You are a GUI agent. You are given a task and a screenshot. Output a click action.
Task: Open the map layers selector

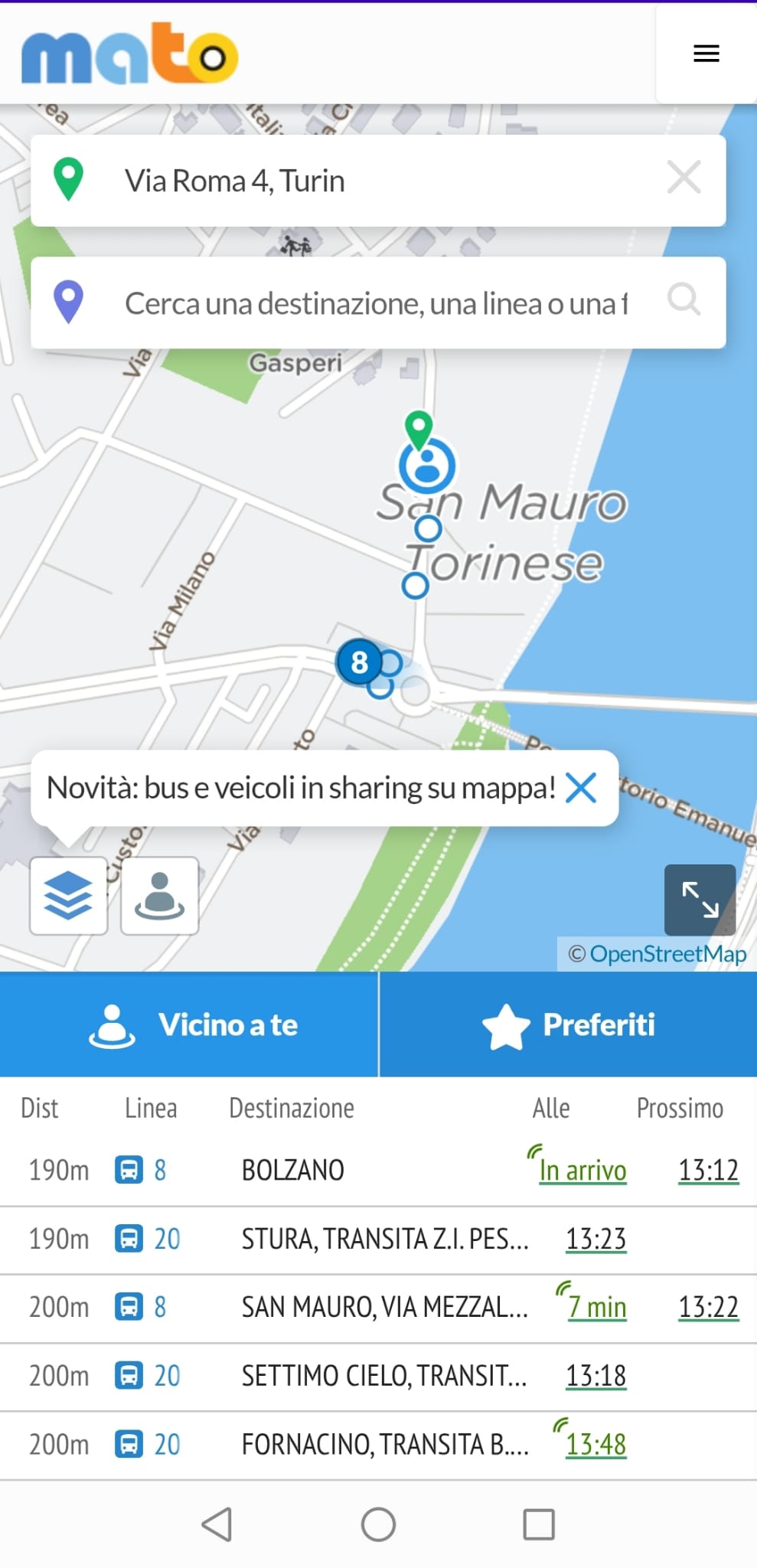[x=68, y=895]
